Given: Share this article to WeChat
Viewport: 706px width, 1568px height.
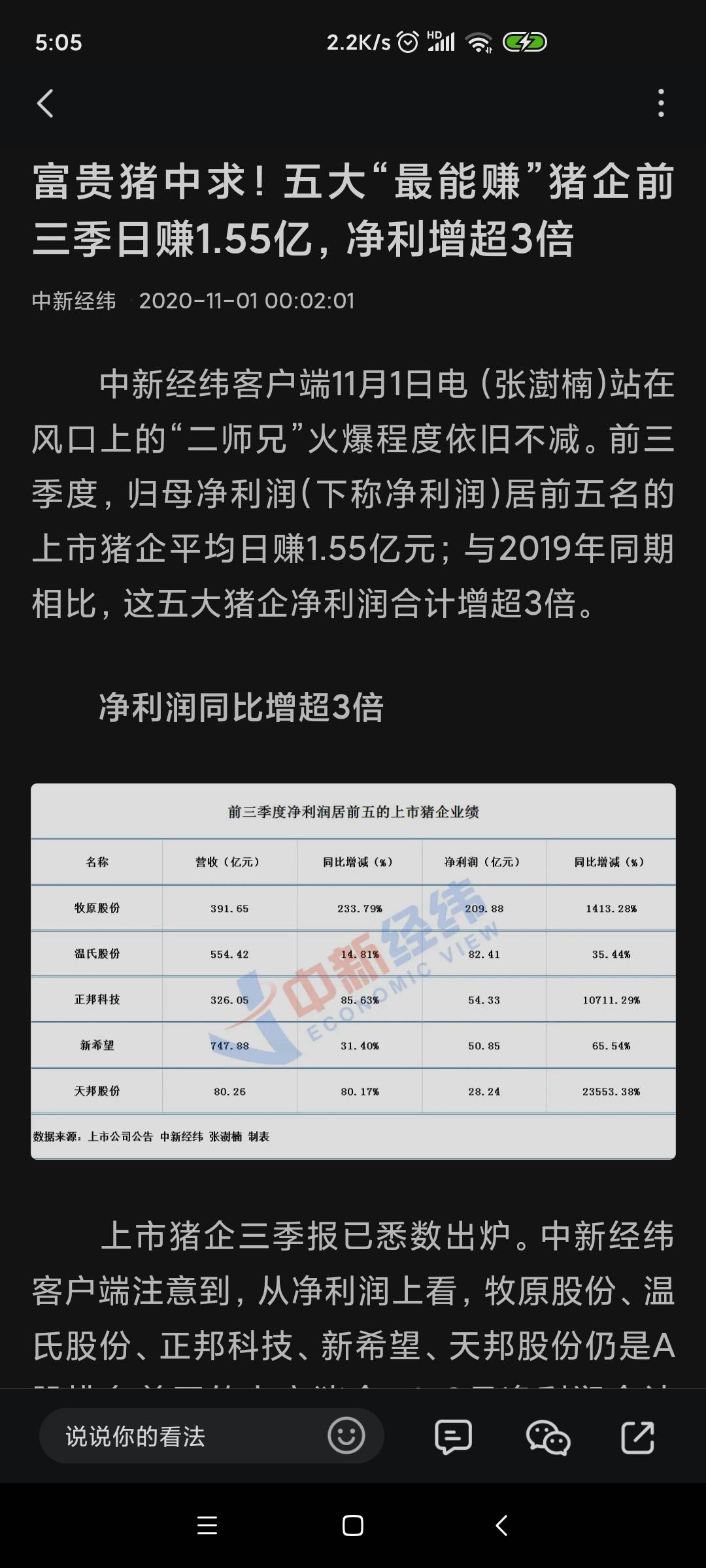Looking at the screenshot, I should click(x=548, y=1437).
